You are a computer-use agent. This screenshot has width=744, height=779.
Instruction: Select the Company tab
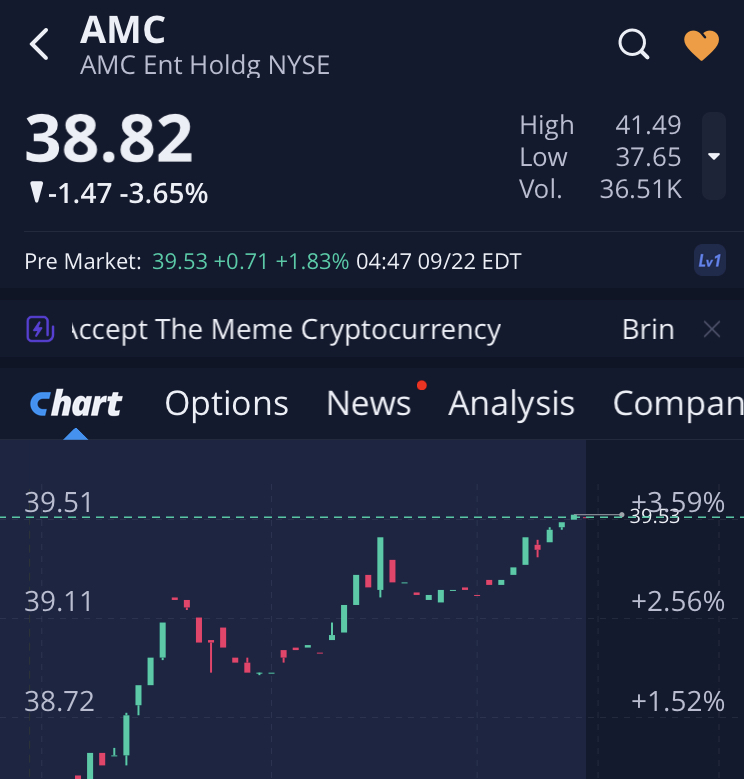point(677,403)
